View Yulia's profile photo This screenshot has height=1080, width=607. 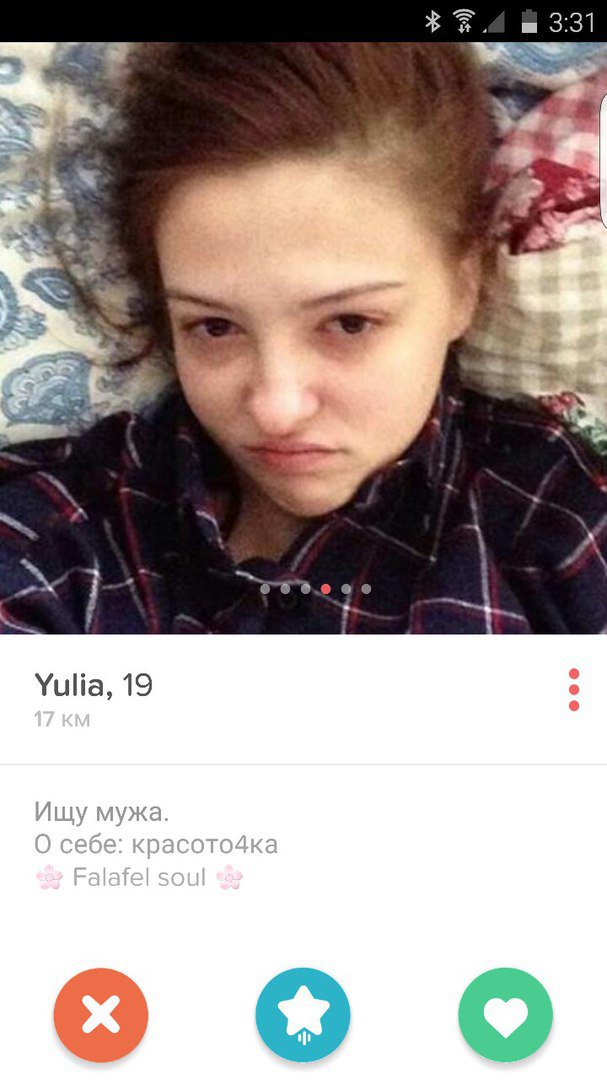pyautogui.click(x=303, y=340)
